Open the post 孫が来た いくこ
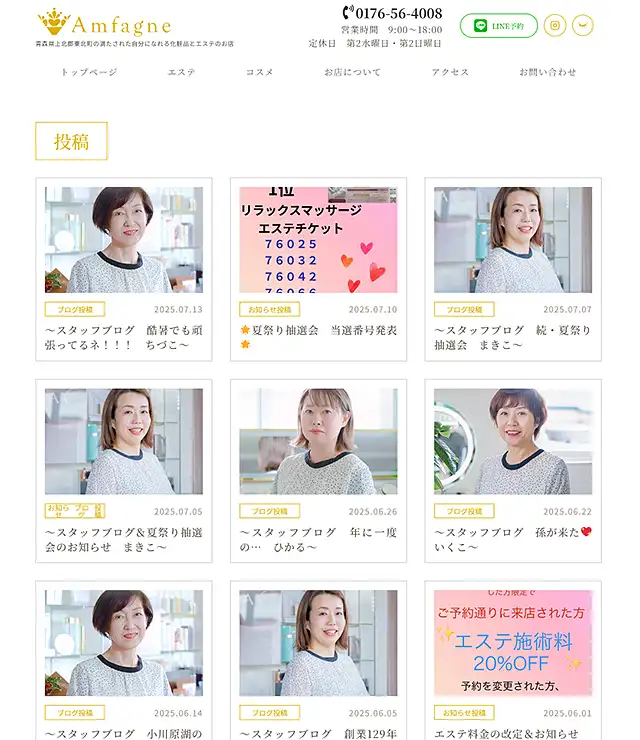Screen dimensions: 640x740 512,540
